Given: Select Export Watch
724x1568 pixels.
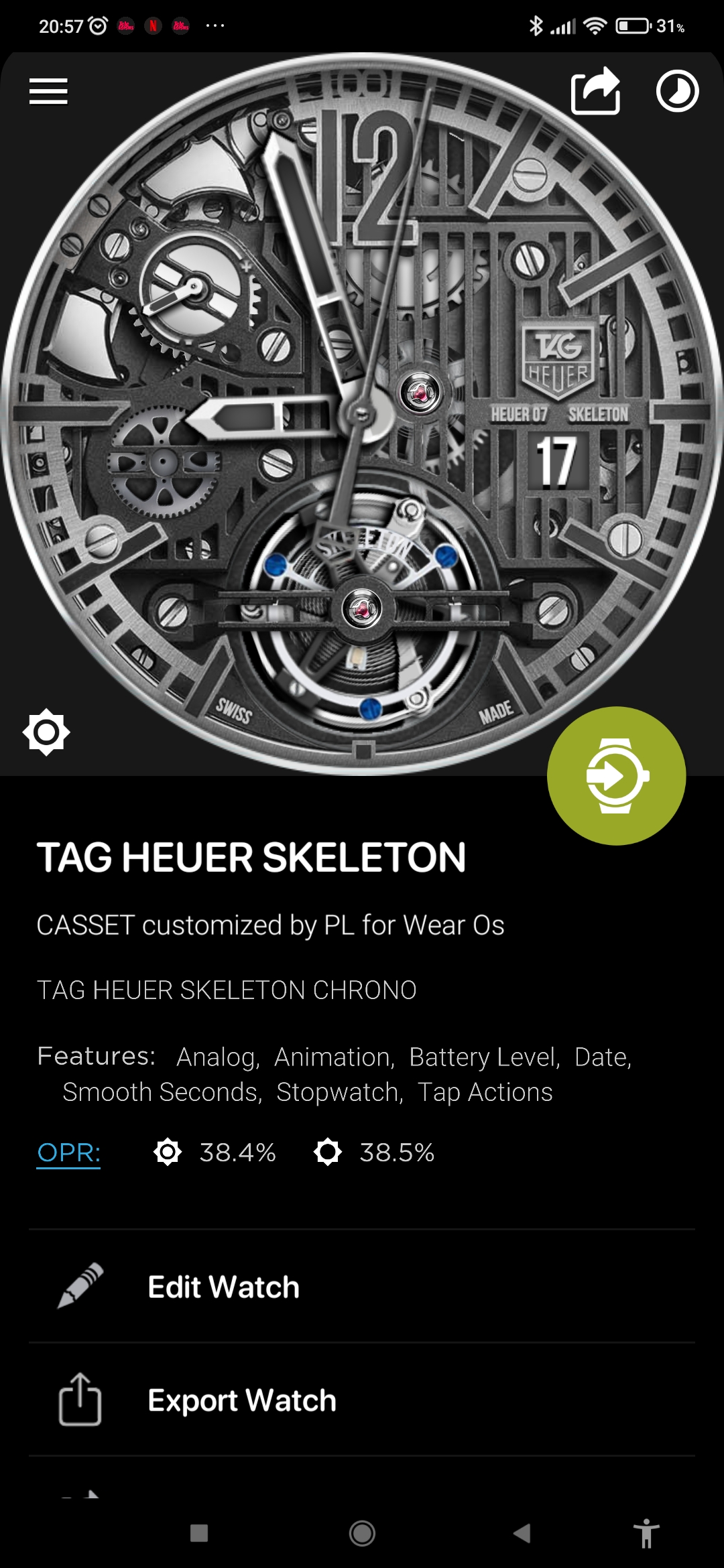Looking at the screenshot, I should click(x=362, y=1400).
